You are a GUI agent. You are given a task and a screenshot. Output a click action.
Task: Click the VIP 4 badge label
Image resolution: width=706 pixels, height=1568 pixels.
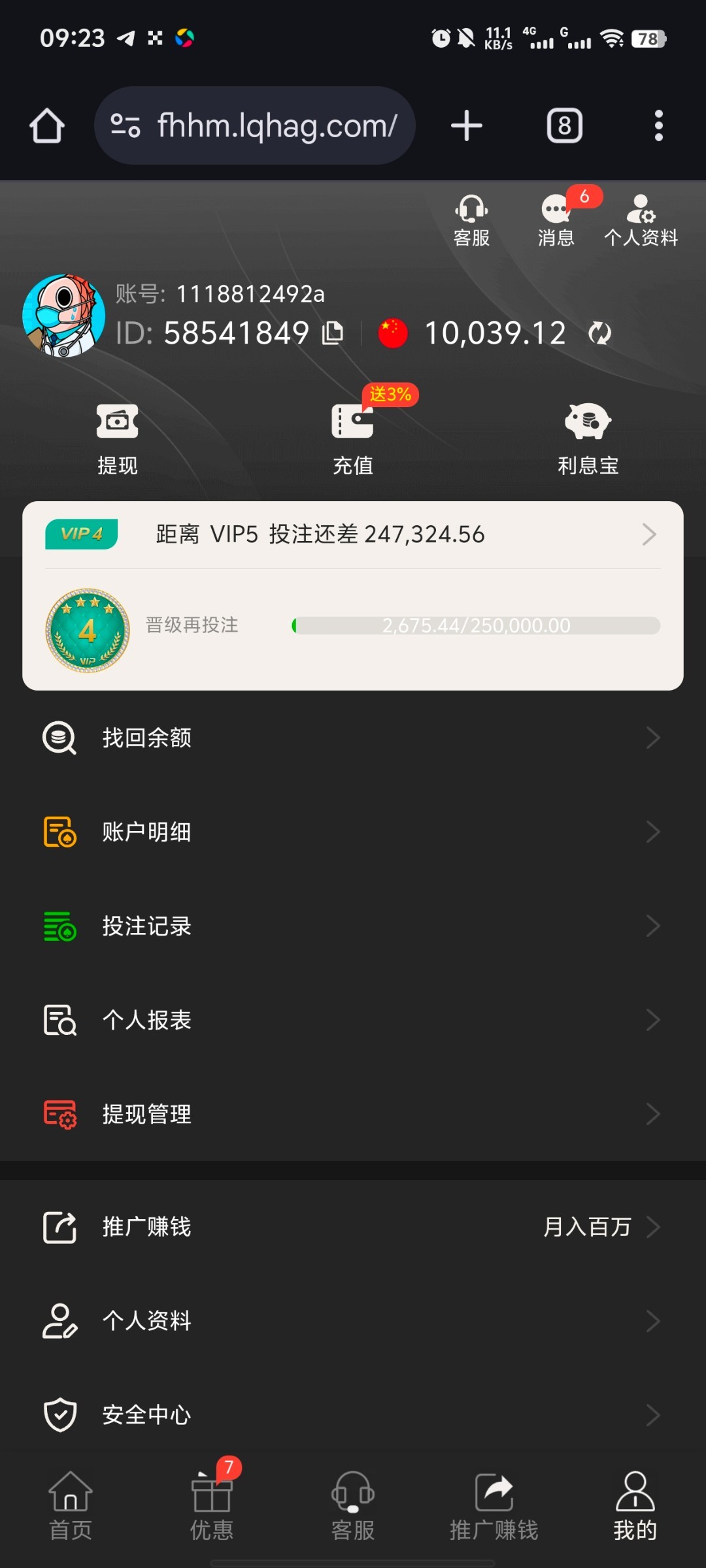81,533
